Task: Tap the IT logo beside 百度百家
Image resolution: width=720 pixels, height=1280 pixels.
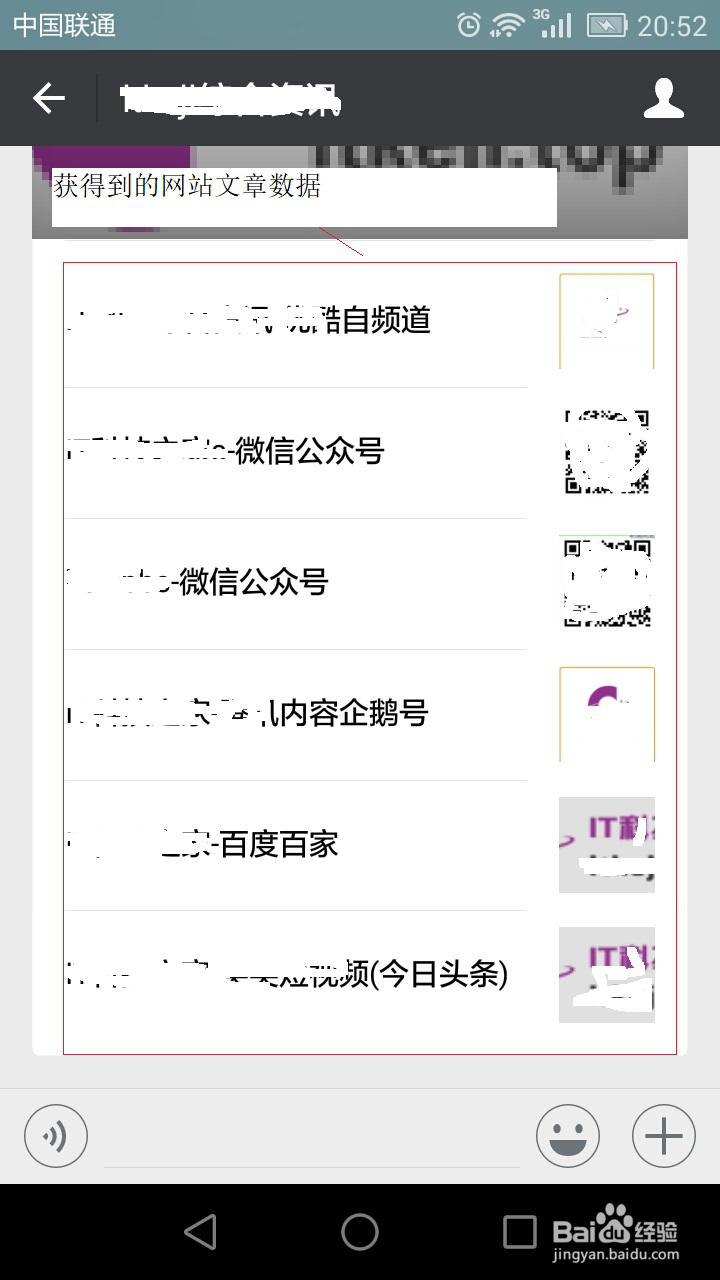Action: [x=606, y=845]
